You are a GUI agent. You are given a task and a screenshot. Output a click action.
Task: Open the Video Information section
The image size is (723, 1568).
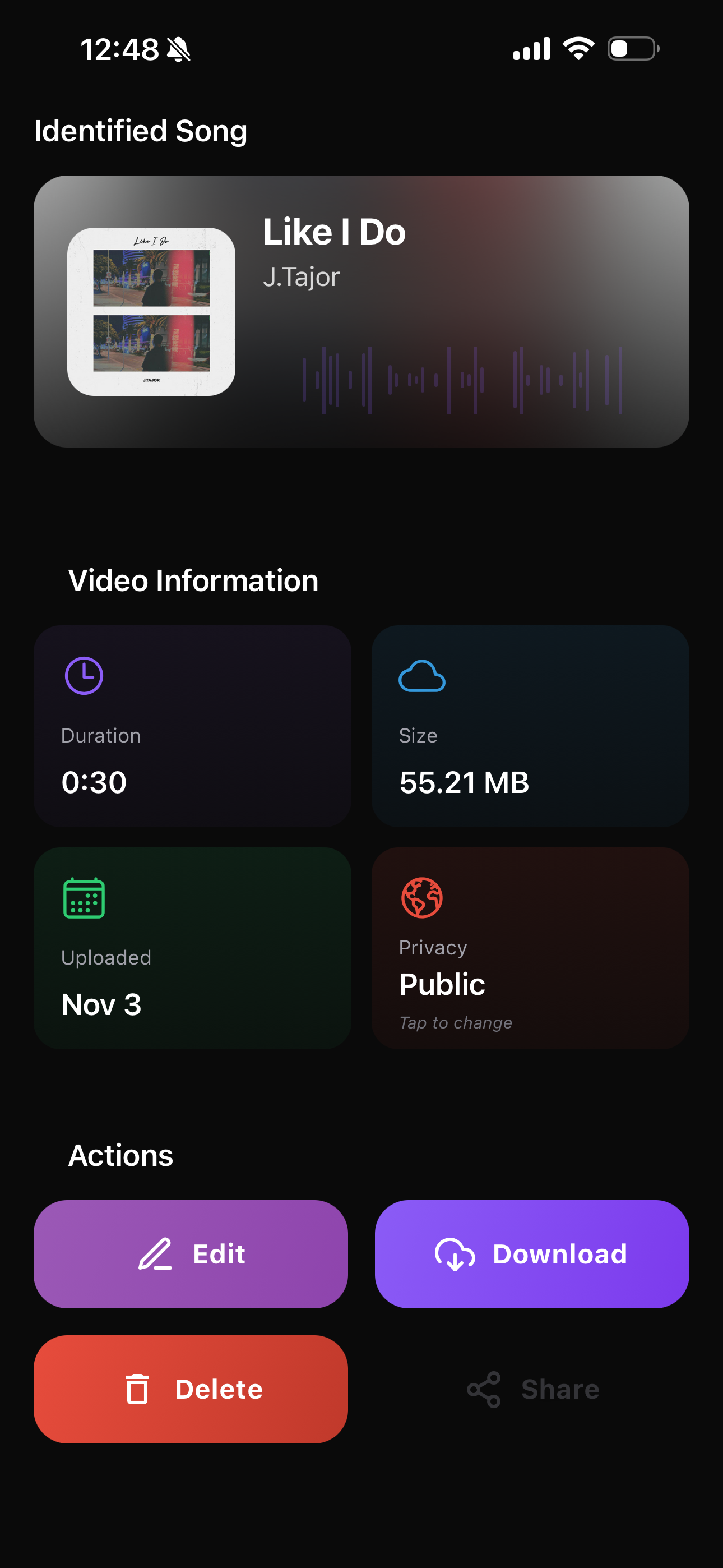pos(193,580)
